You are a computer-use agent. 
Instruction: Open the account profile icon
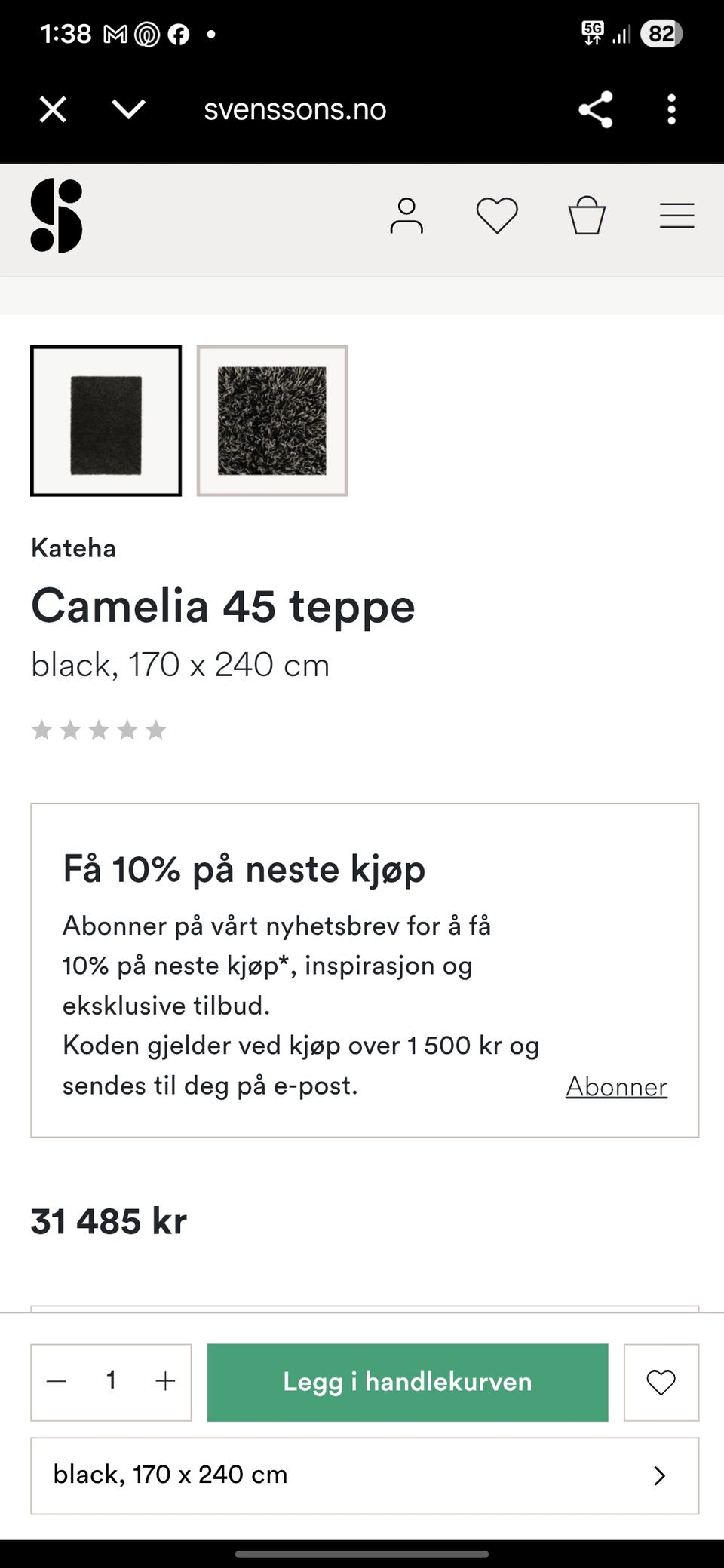(x=406, y=216)
